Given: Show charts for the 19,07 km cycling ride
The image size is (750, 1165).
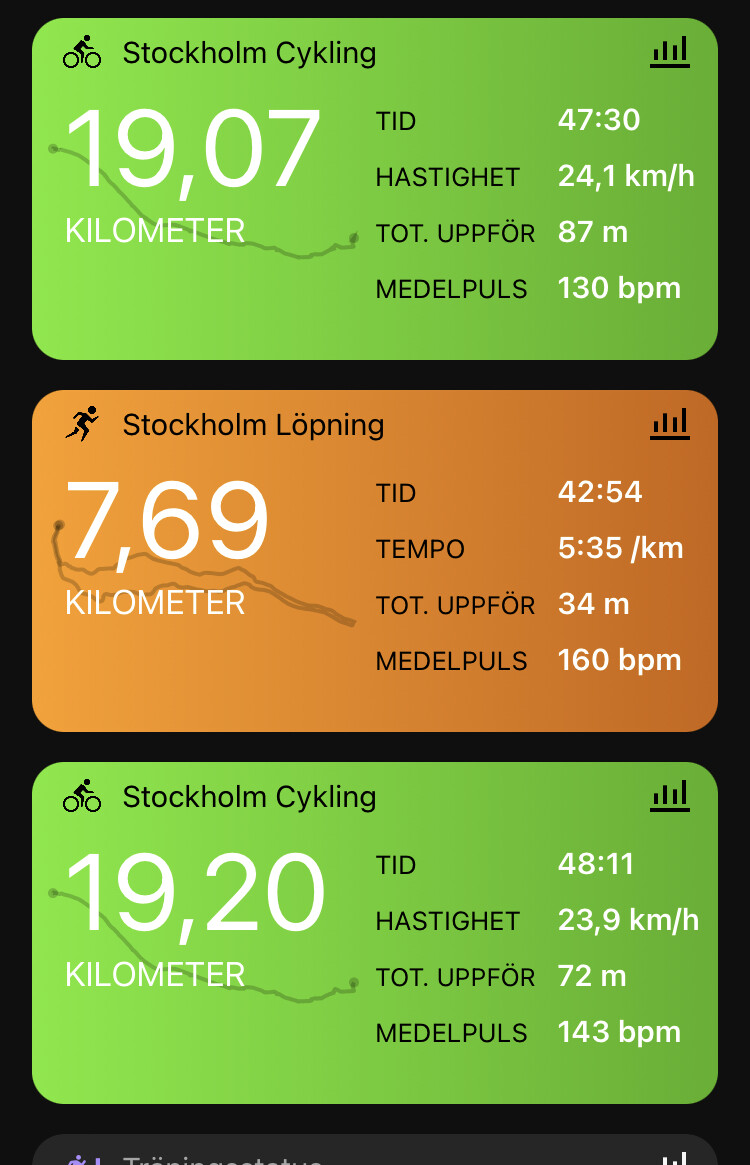Looking at the screenshot, I should pyautogui.click(x=670, y=52).
